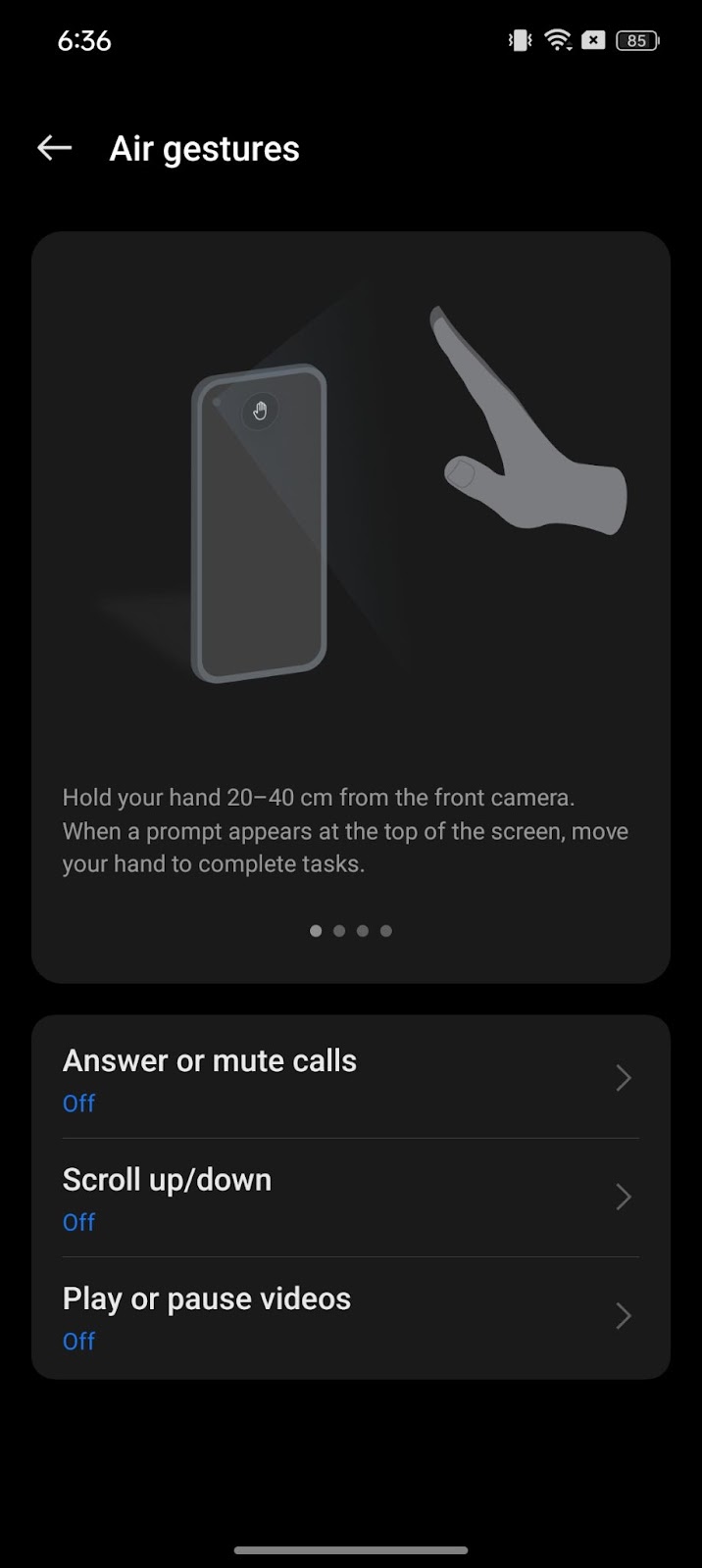Tap the tutorial page indicator dots

coord(350,931)
